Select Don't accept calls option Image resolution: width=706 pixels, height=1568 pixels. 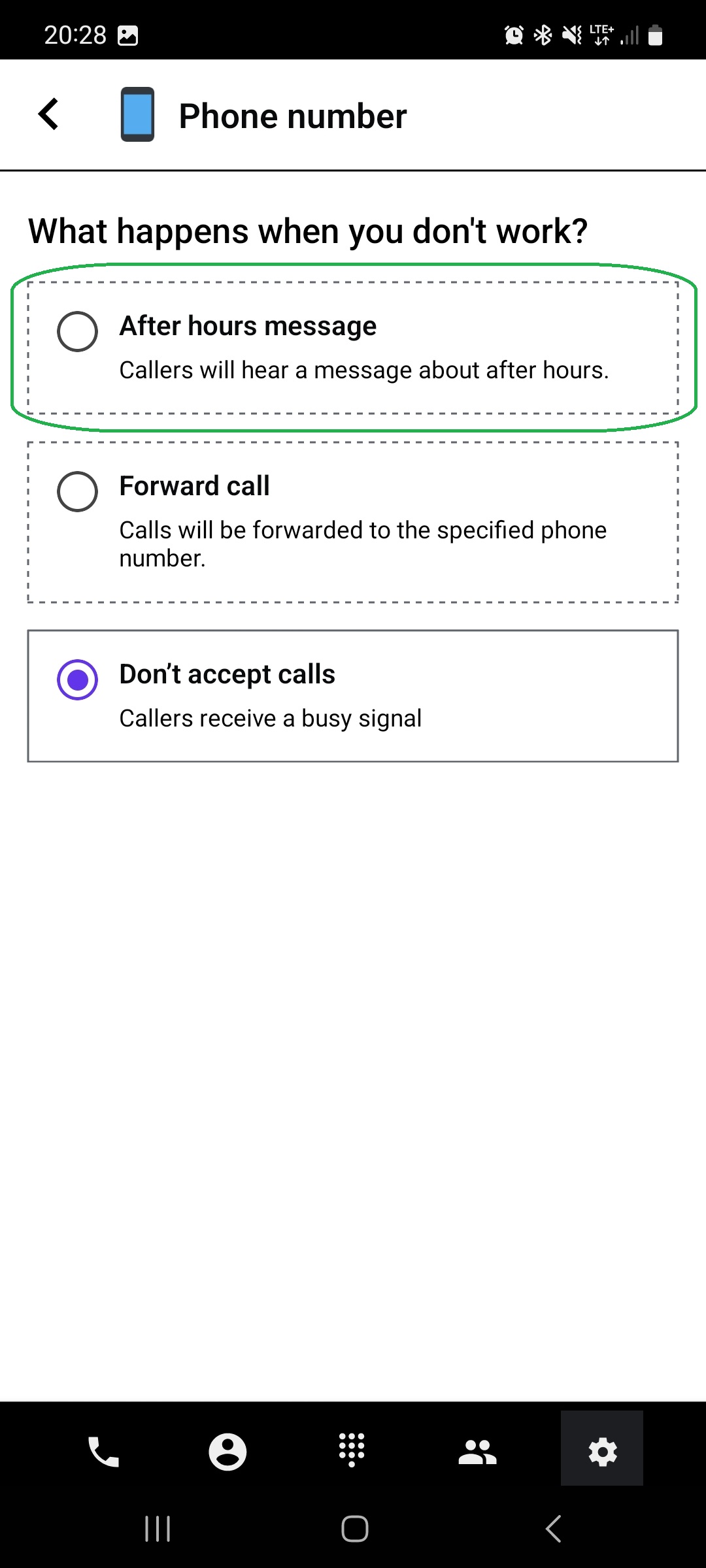(x=78, y=679)
